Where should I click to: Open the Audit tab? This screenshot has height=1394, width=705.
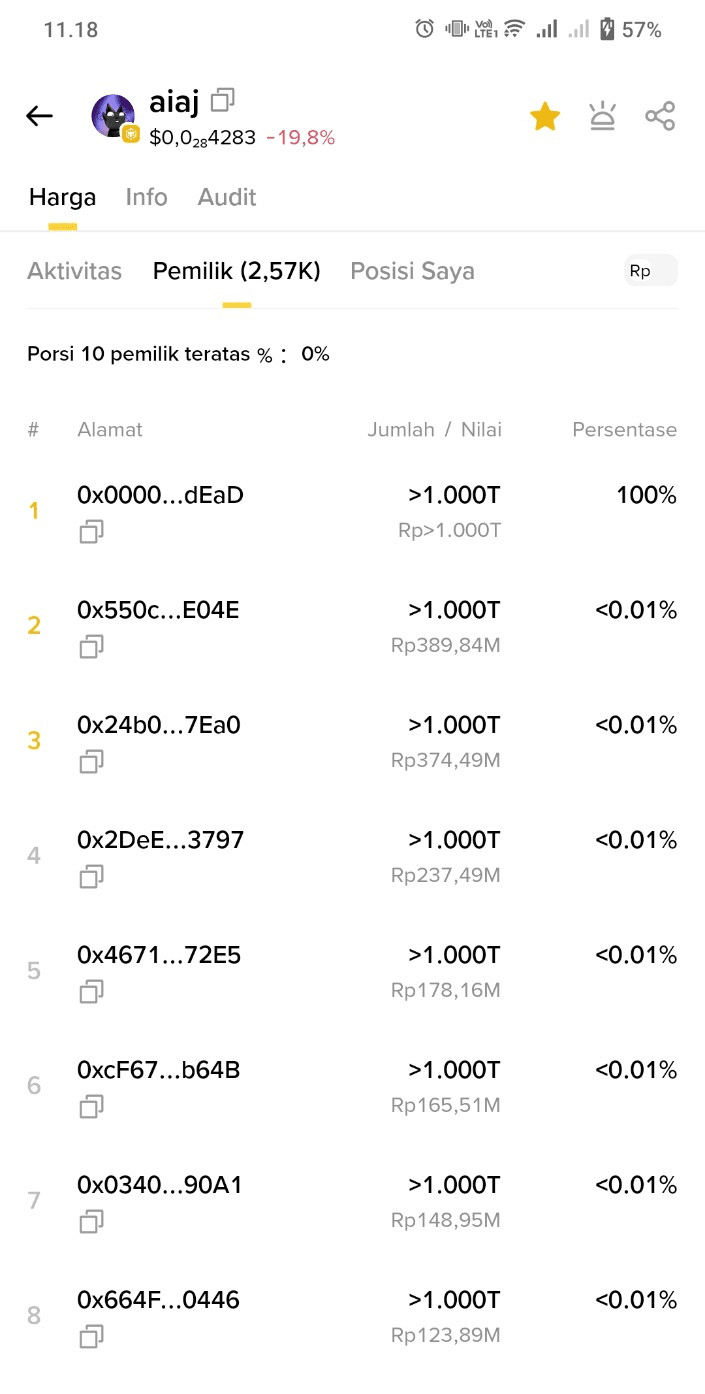[x=227, y=197]
